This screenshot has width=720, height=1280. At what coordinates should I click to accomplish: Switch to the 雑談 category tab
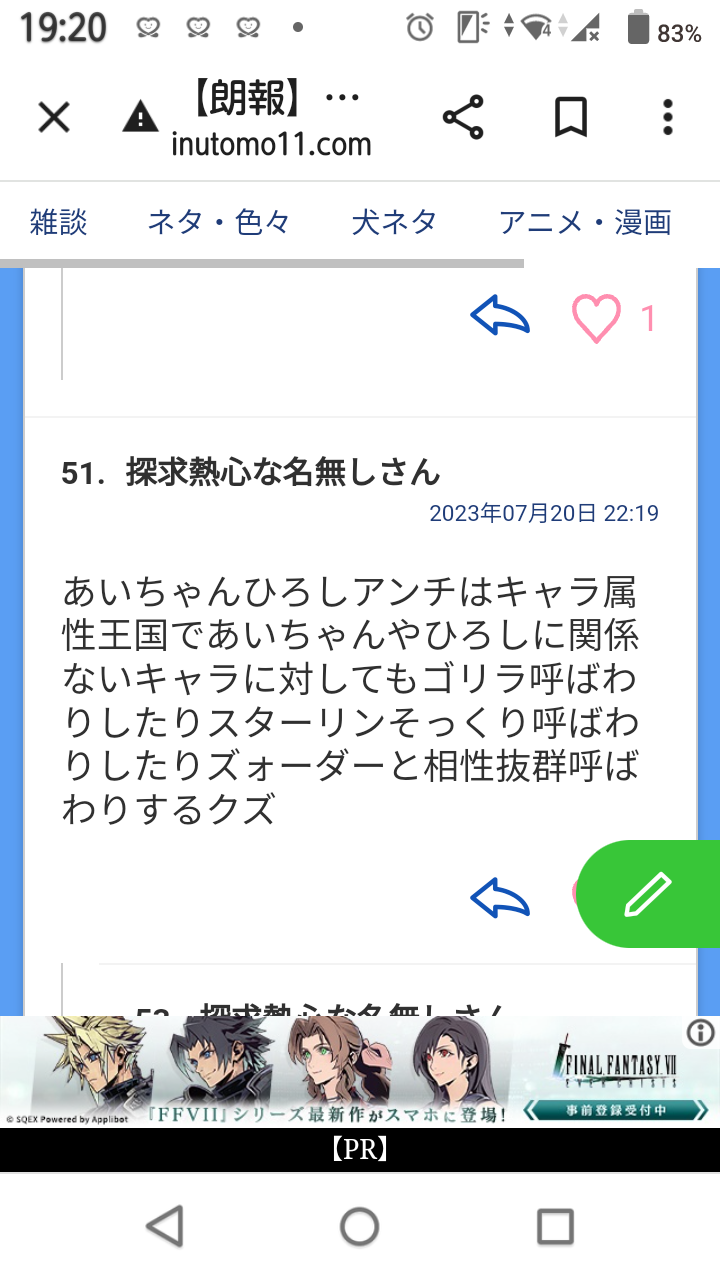(59, 222)
